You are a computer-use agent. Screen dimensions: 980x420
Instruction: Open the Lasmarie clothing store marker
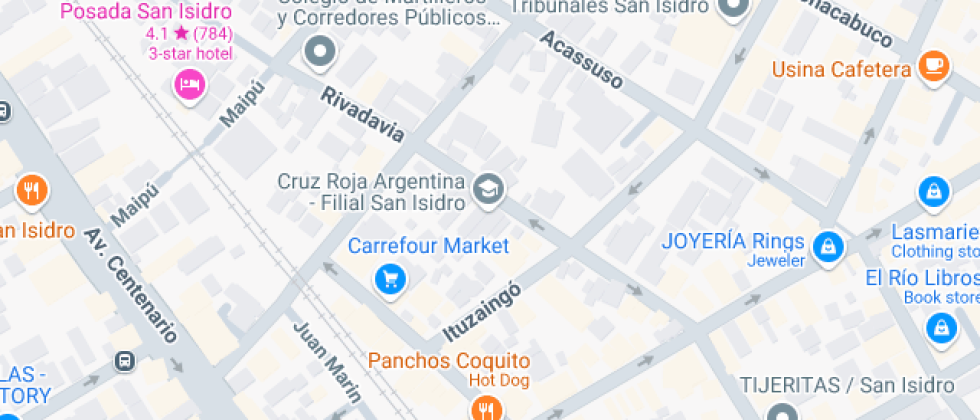(x=932, y=190)
